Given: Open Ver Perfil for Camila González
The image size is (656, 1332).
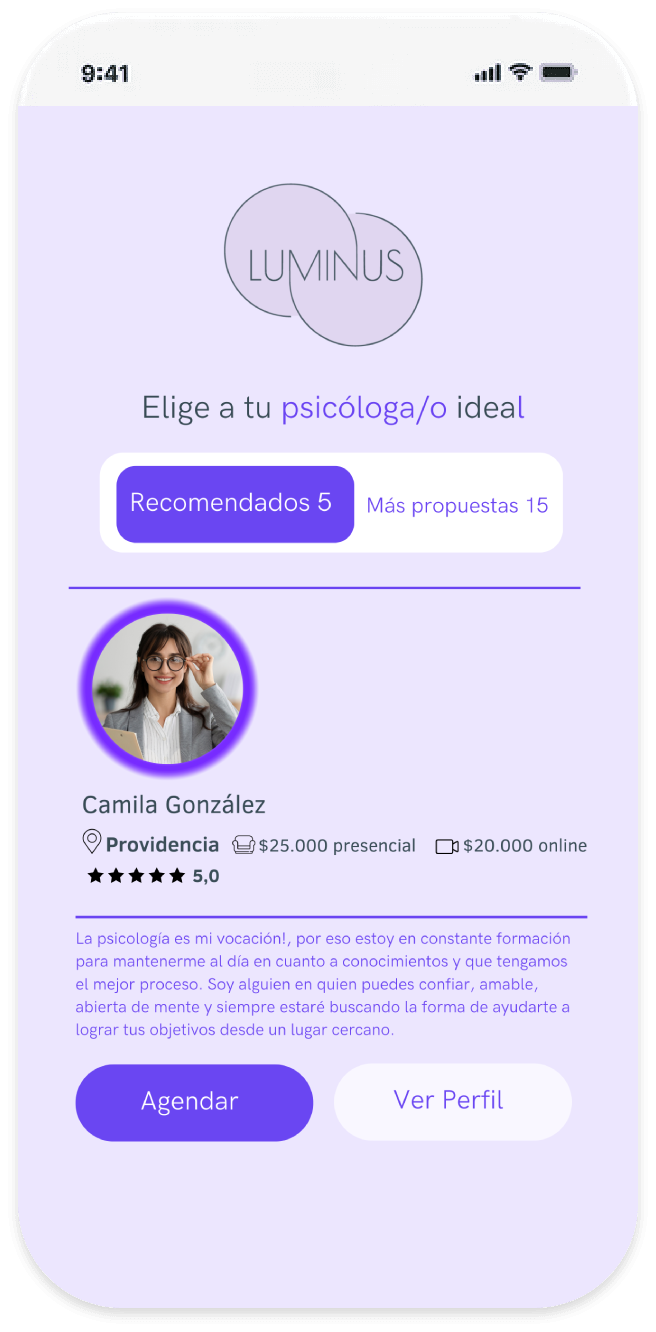Looking at the screenshot, I should pyautogui.click(x=452, y=1101).
